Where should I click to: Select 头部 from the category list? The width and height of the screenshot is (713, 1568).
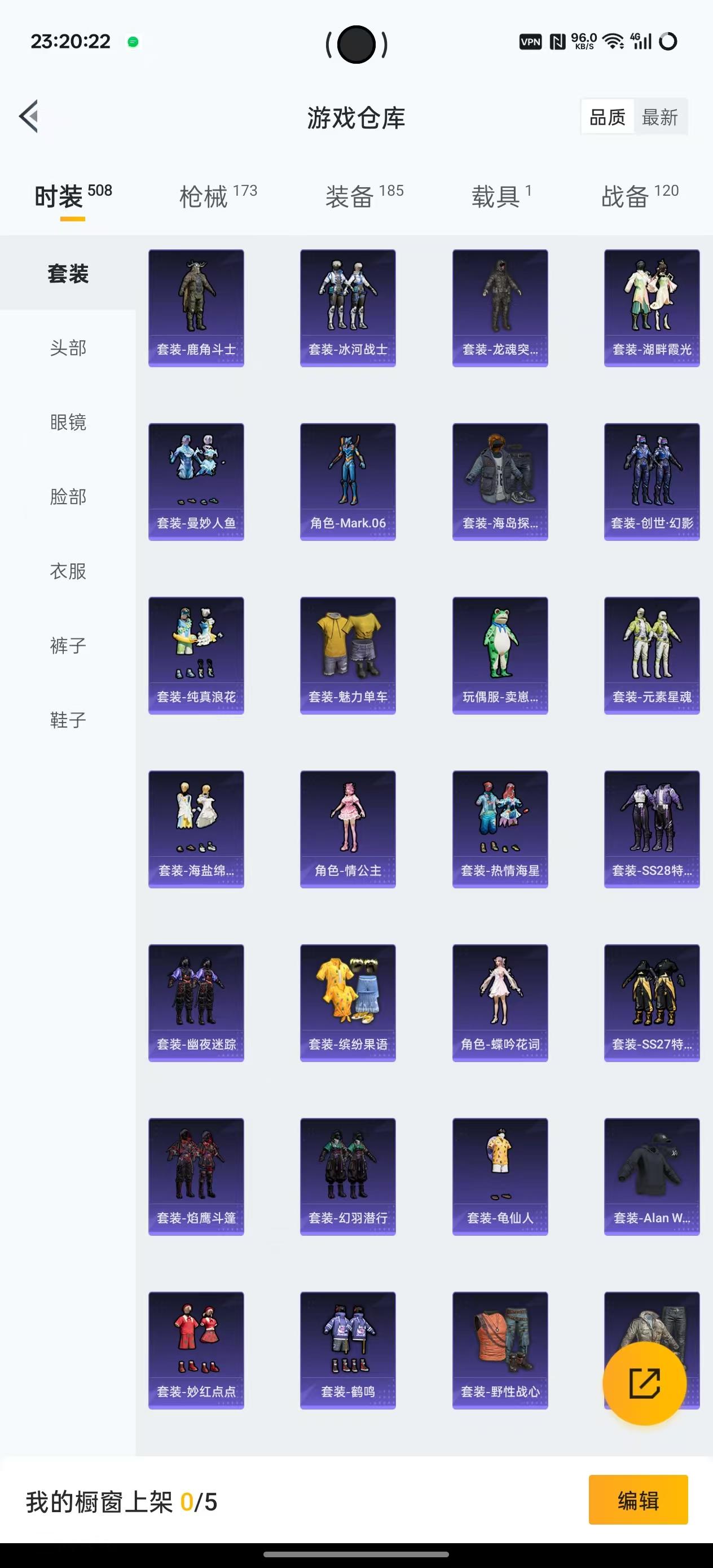coord(67,348)
